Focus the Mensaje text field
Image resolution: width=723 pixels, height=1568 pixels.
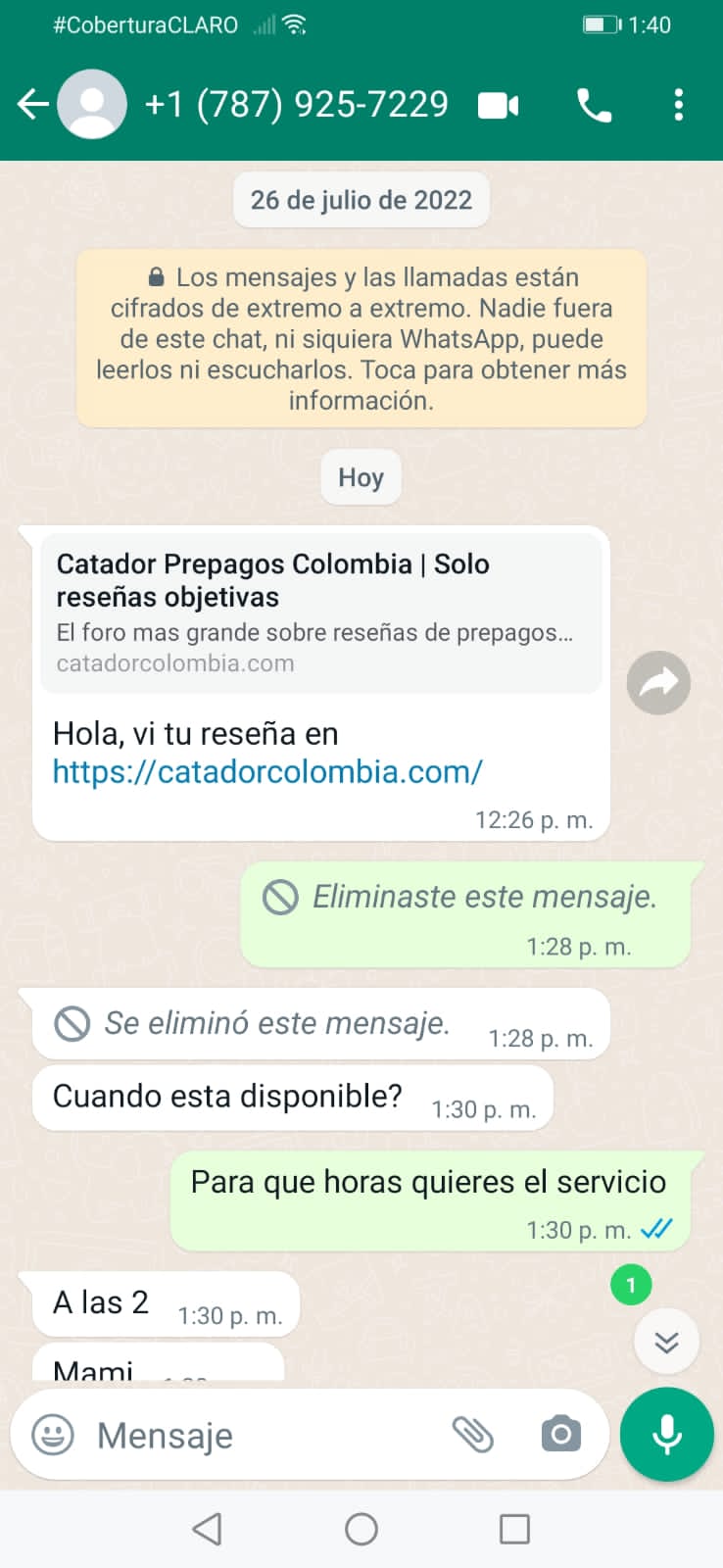(265, 1436)
